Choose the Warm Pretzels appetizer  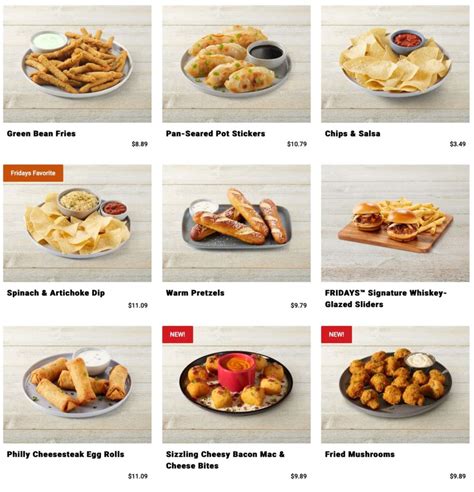pyautogui.click(x=236, y=238)
